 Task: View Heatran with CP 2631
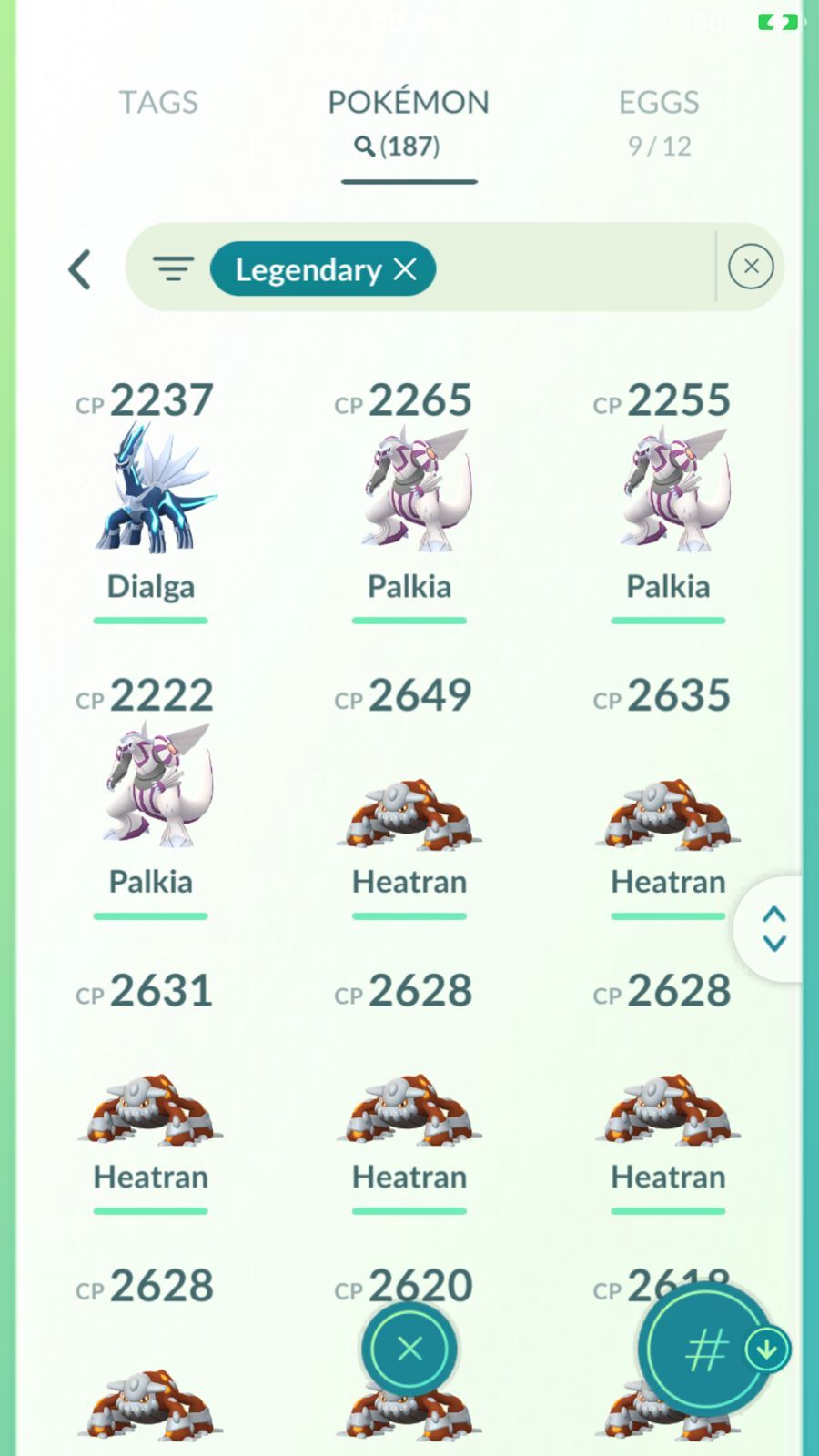pos(151,1089)
